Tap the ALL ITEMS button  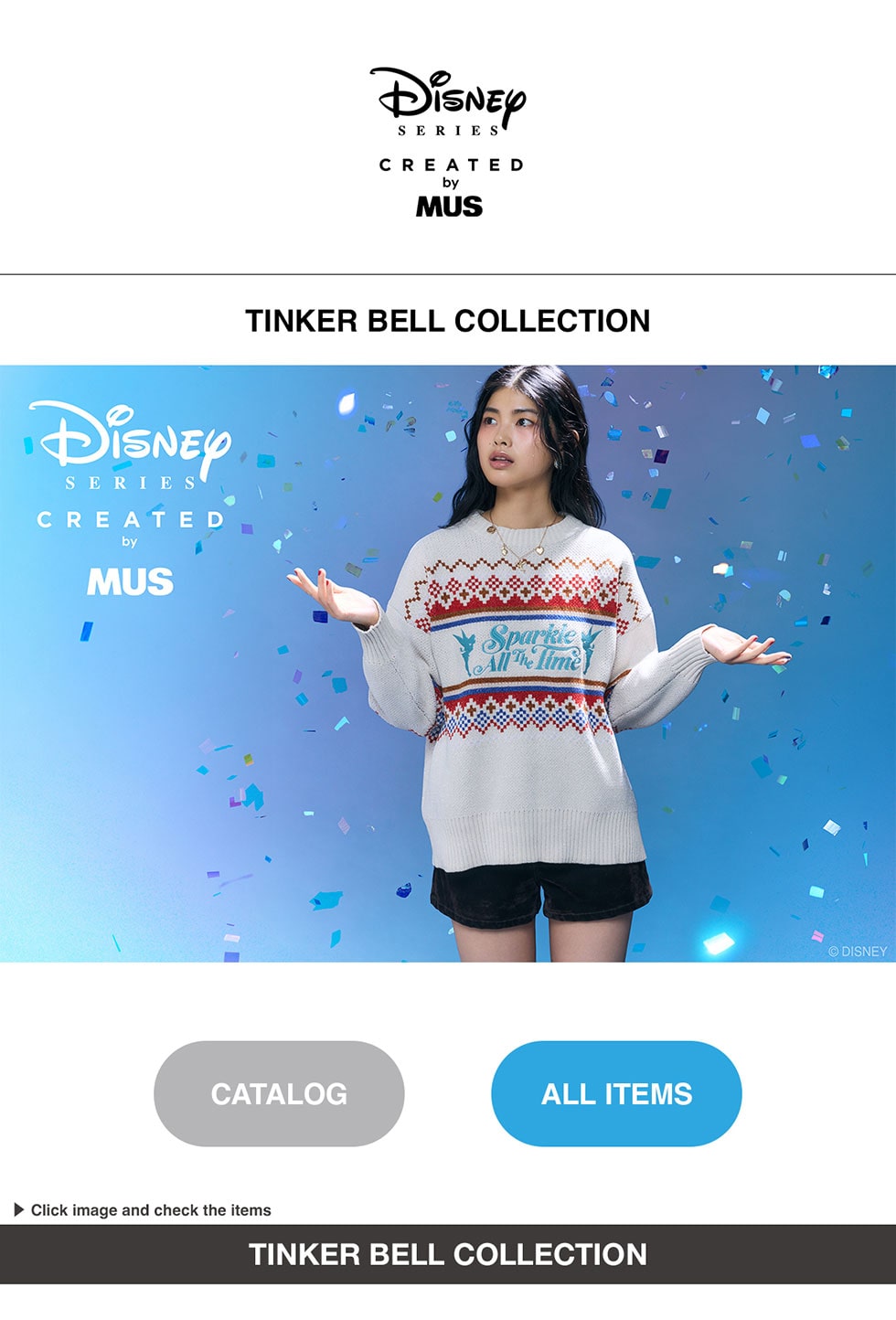(616, 1093)
